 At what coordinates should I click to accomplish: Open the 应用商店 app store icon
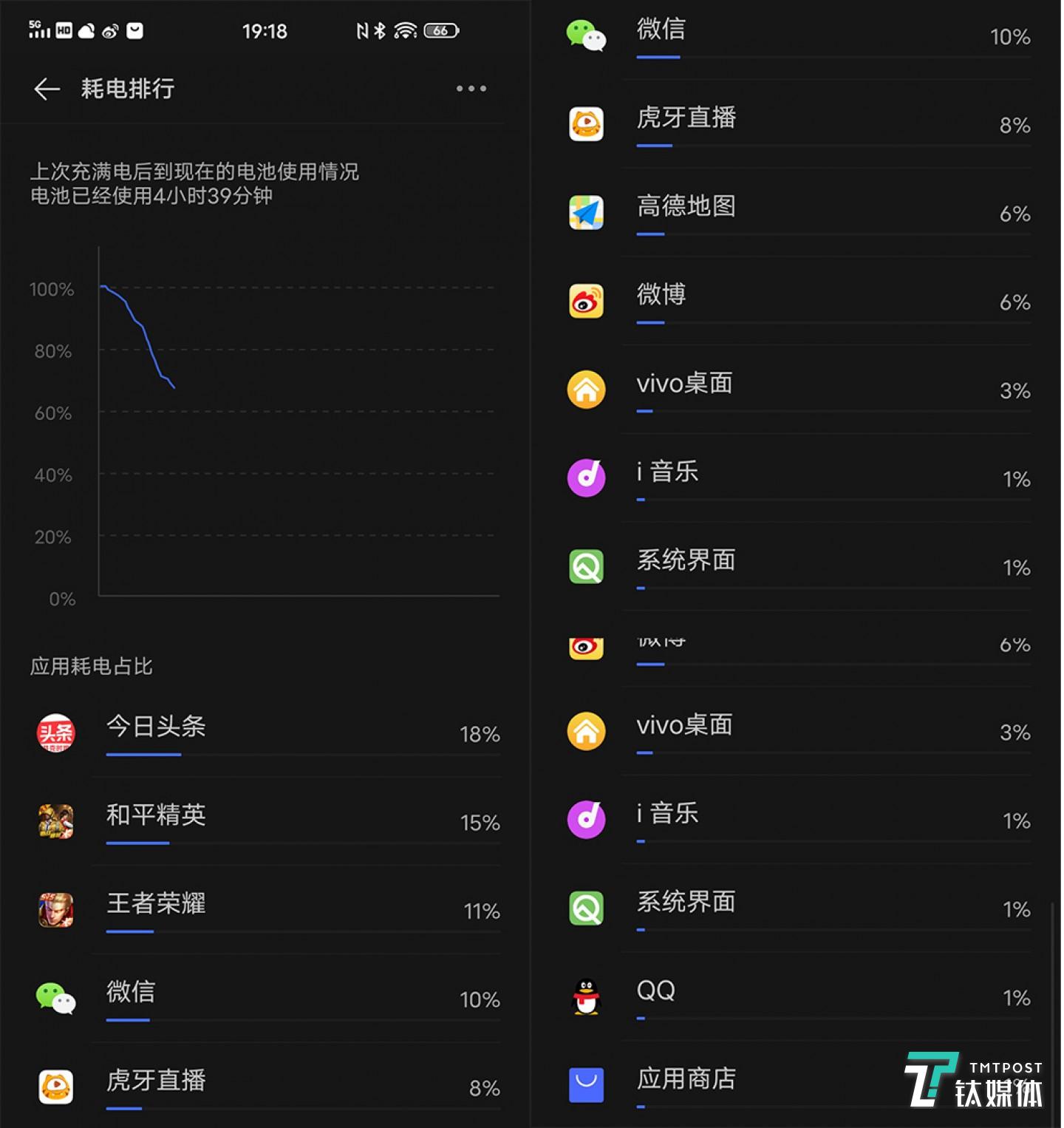(x=586, y=1084)
